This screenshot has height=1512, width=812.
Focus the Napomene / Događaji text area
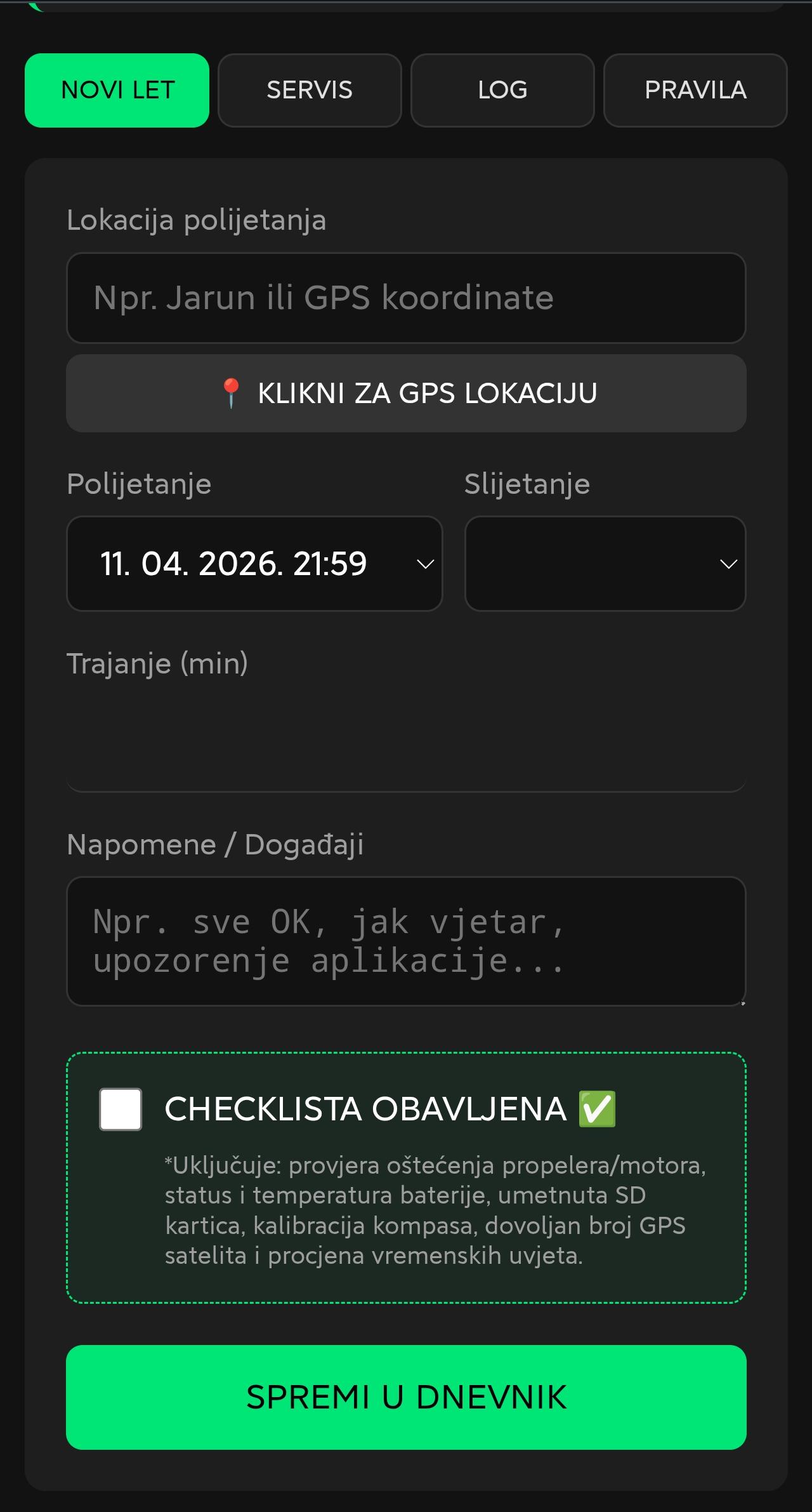click(x=406, y=941)
